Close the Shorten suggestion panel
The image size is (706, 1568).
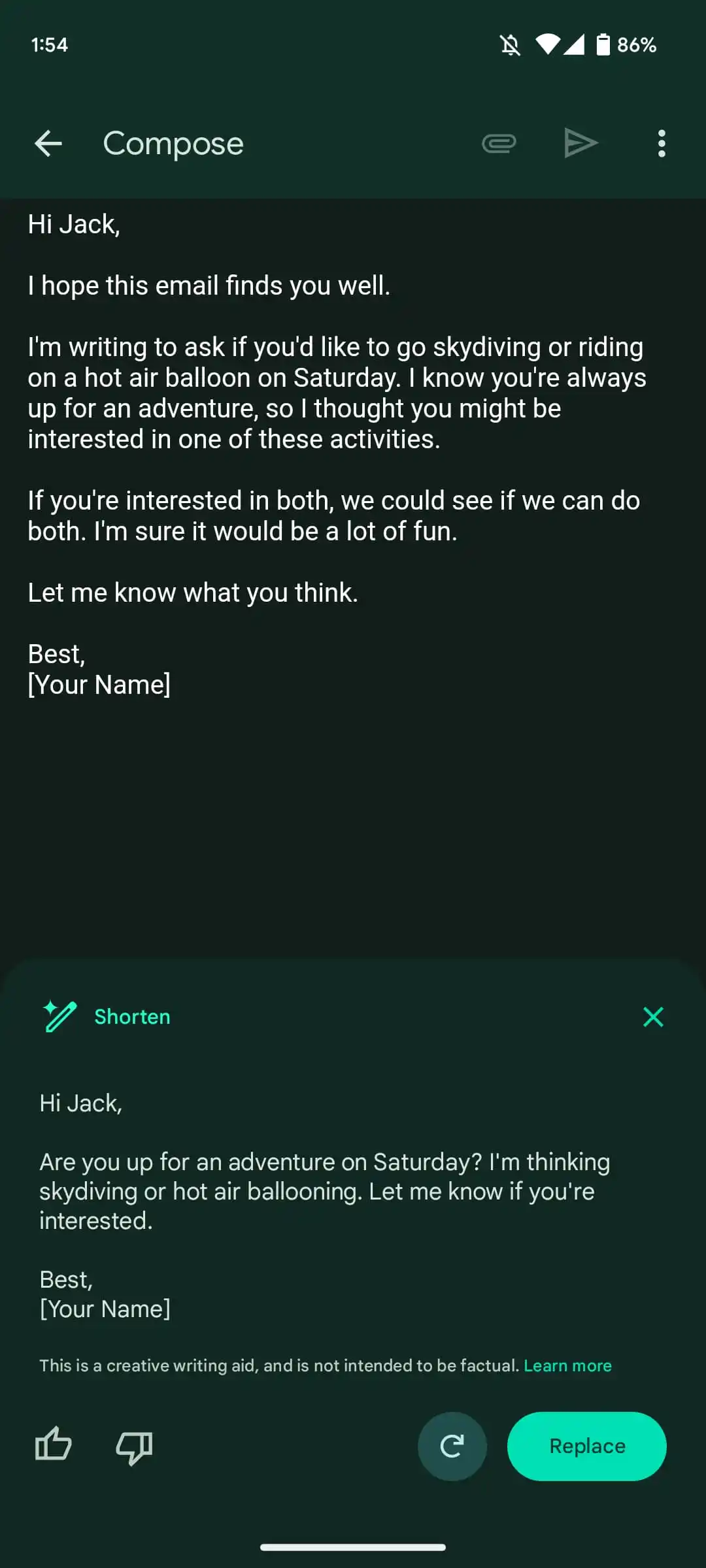click(653, 1017)
